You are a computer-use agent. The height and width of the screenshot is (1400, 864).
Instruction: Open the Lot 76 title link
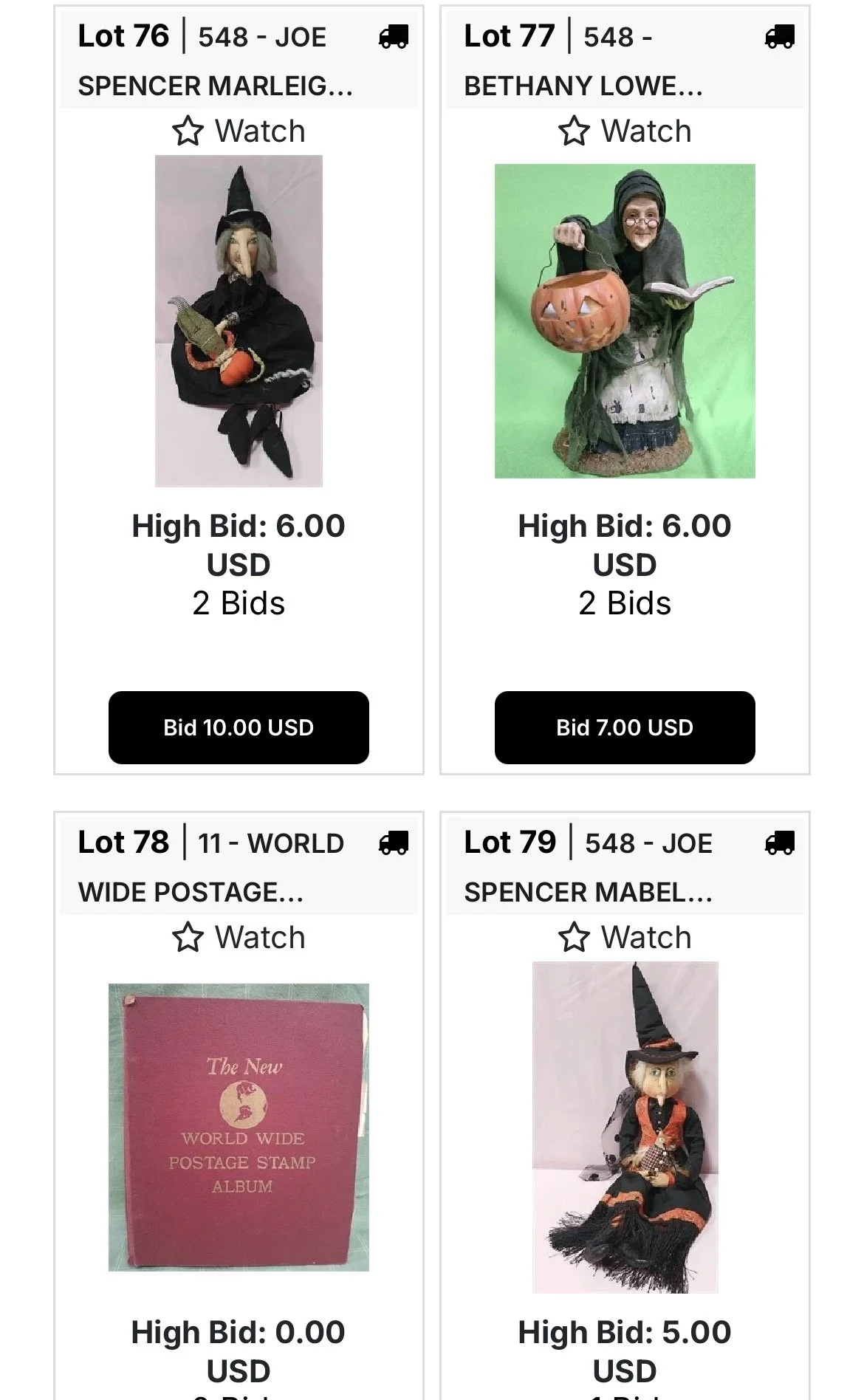(x=216, y=61)
